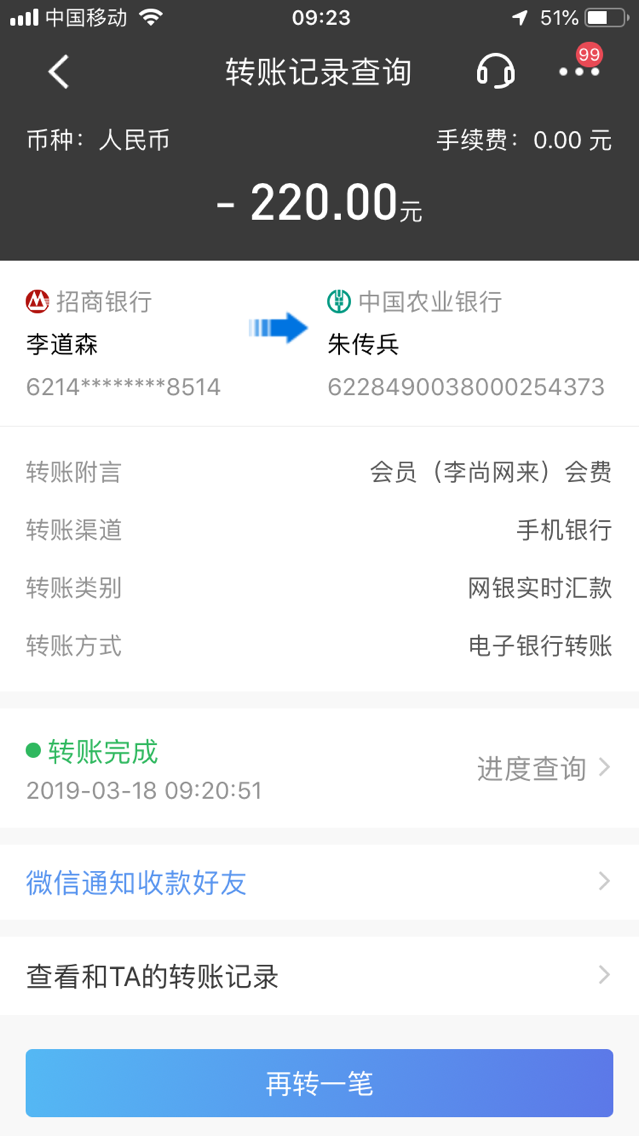This screenshot has height=1136, width=639.
Task: Go back from transfer record page
Action: pyautogui.click(x=59, y=72)
